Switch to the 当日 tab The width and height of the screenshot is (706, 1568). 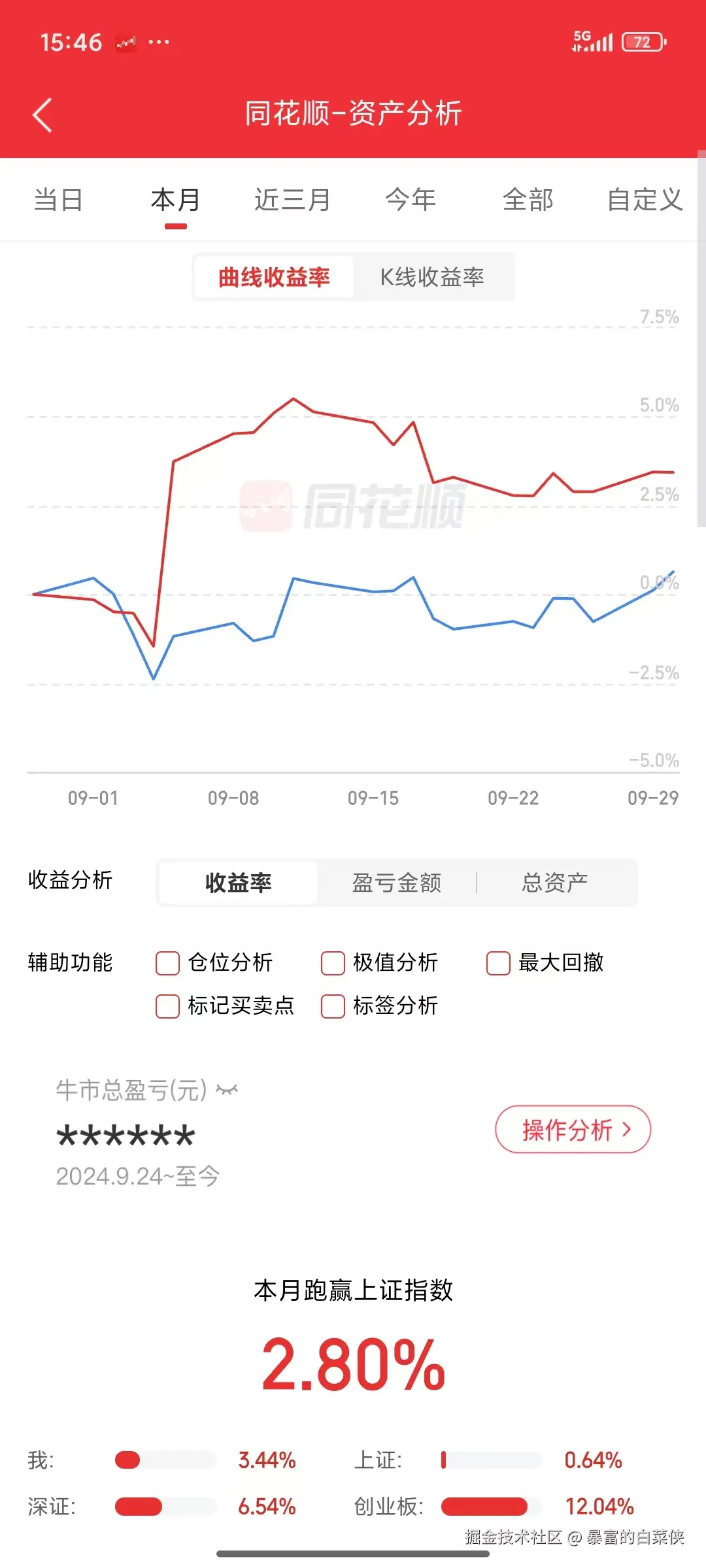58,200
